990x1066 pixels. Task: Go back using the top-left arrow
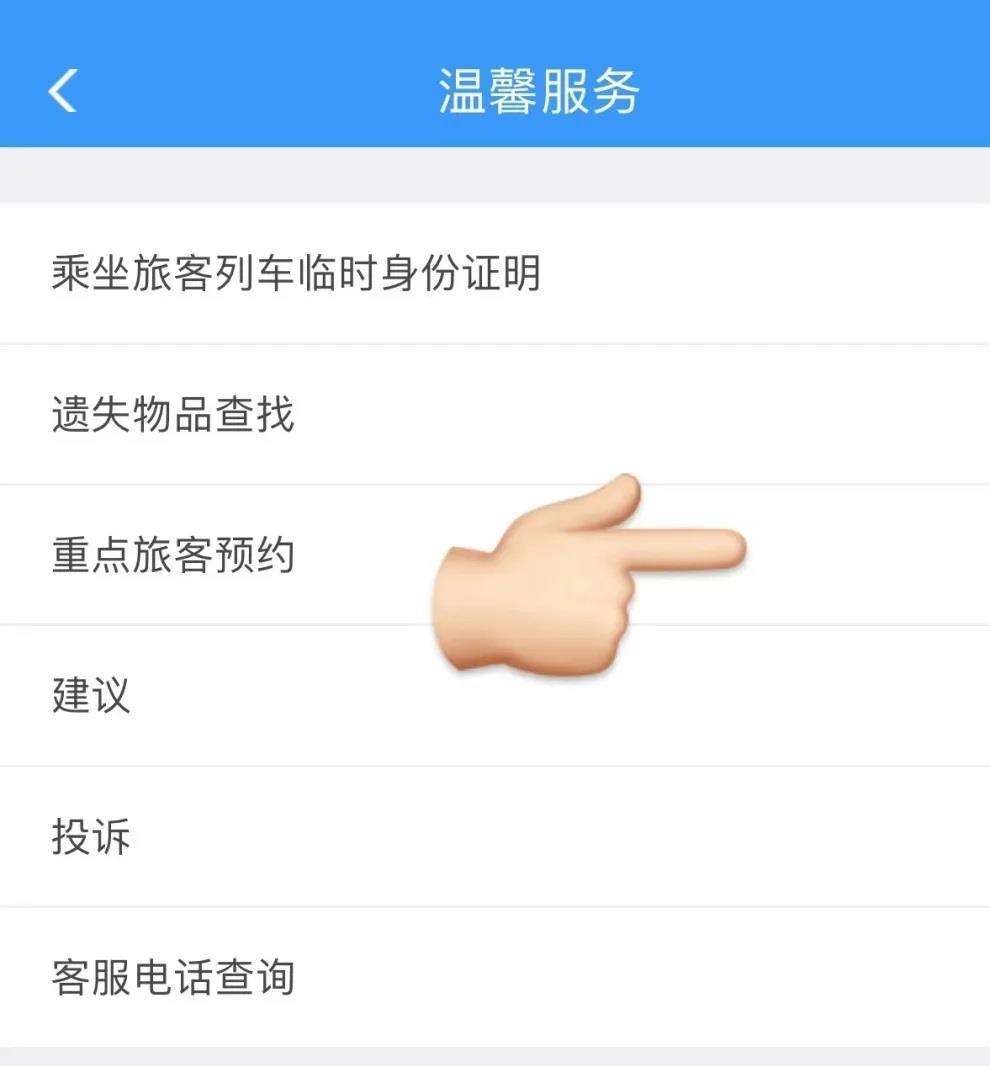coord(62,92)
